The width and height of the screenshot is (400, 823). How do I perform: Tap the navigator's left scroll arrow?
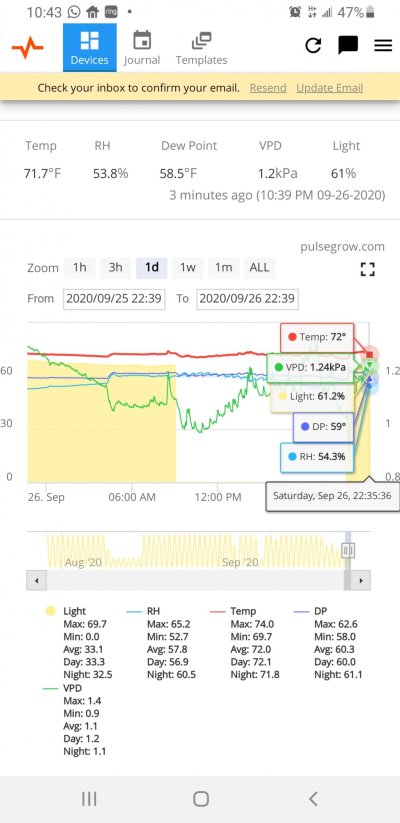click(x=36, y=581)
